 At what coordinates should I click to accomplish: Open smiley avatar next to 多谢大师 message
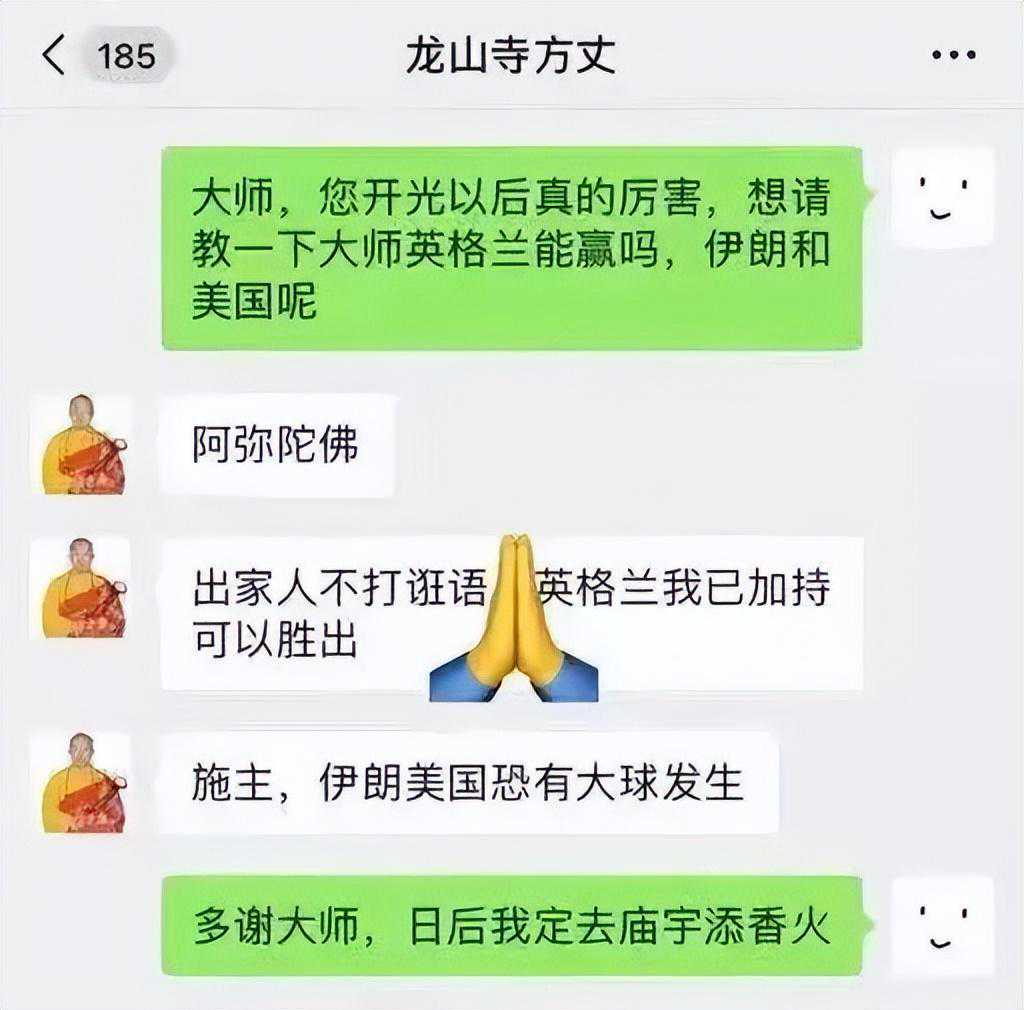(x=942, y=926)
